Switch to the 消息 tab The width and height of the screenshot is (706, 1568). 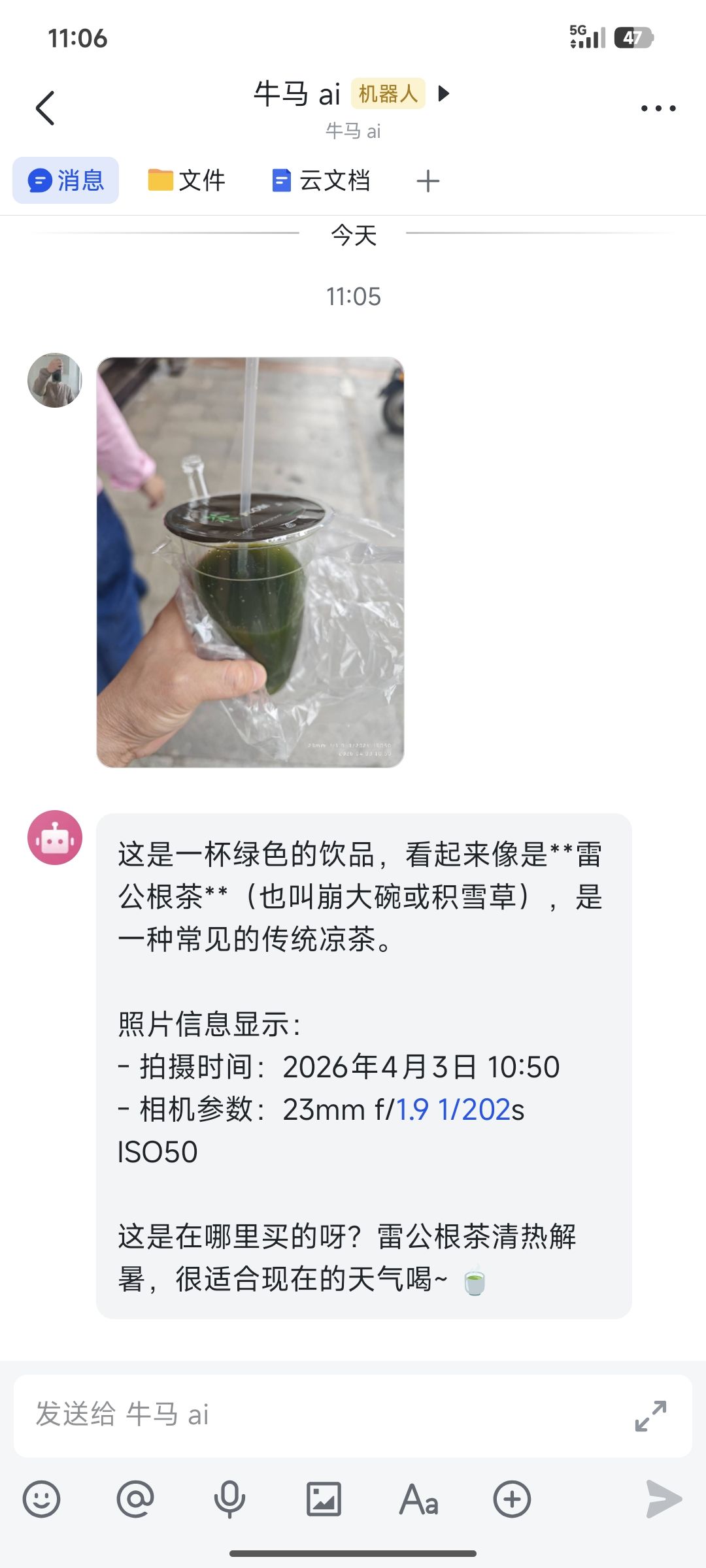tap(65, 180)
